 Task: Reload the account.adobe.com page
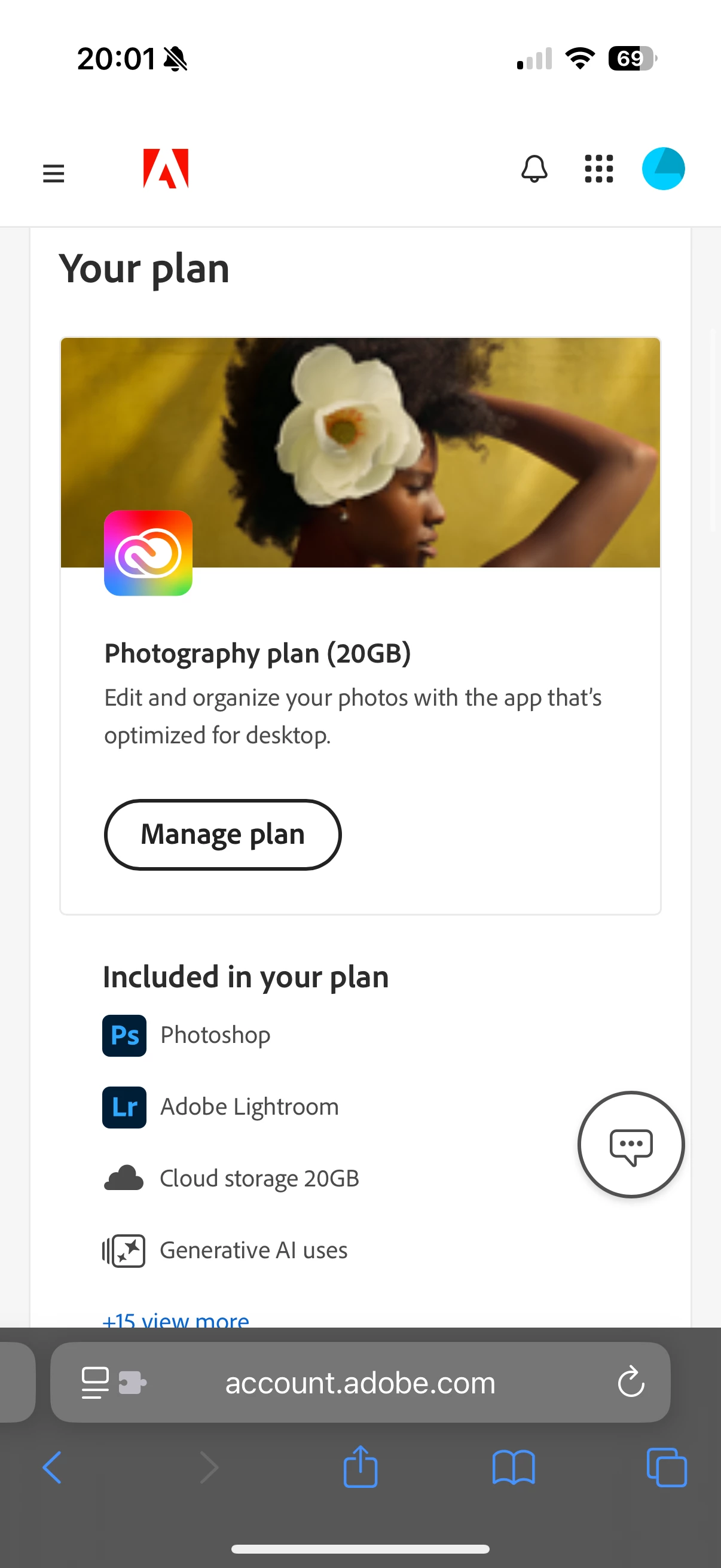coord(631,1382)
